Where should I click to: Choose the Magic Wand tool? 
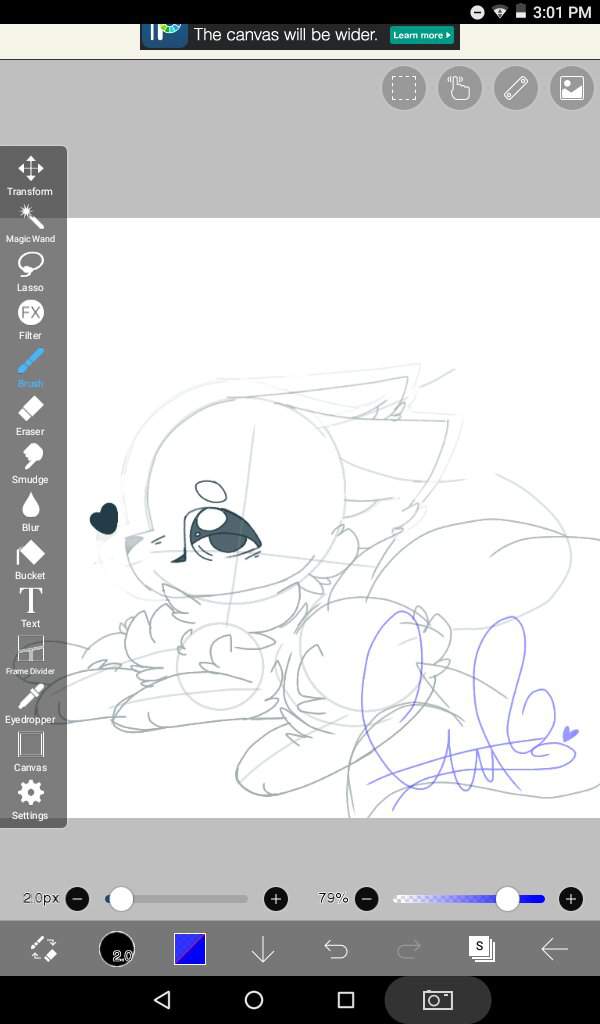pos(30,222)
